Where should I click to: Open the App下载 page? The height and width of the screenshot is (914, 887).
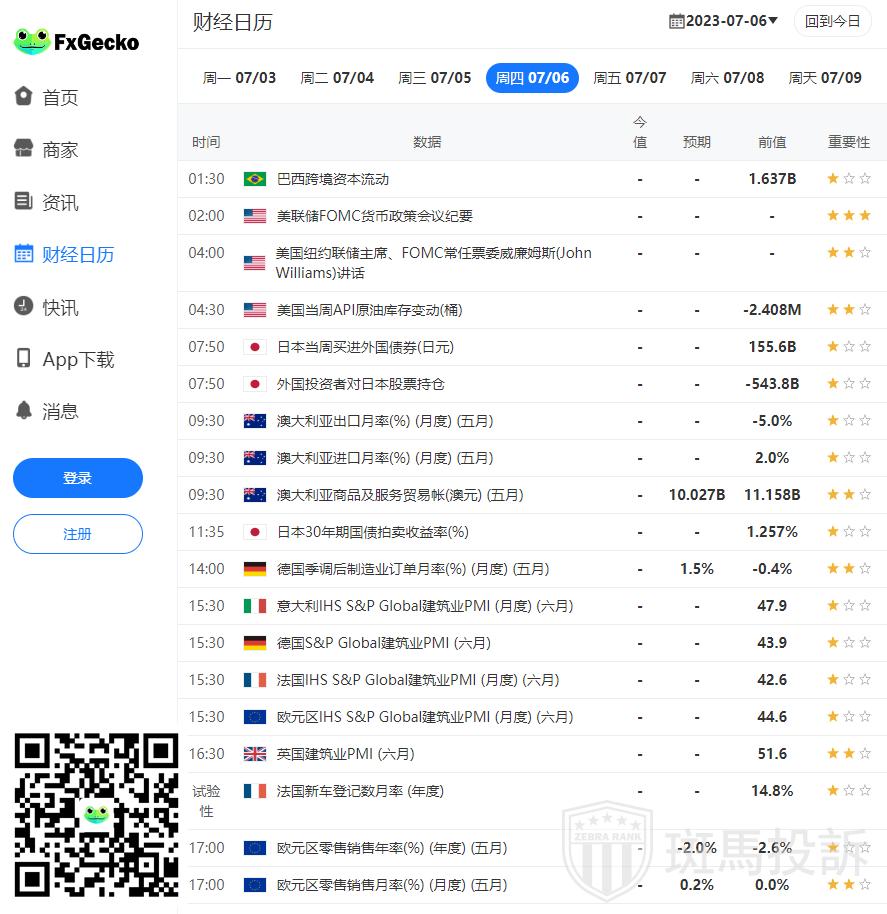[x=65, y=359]
